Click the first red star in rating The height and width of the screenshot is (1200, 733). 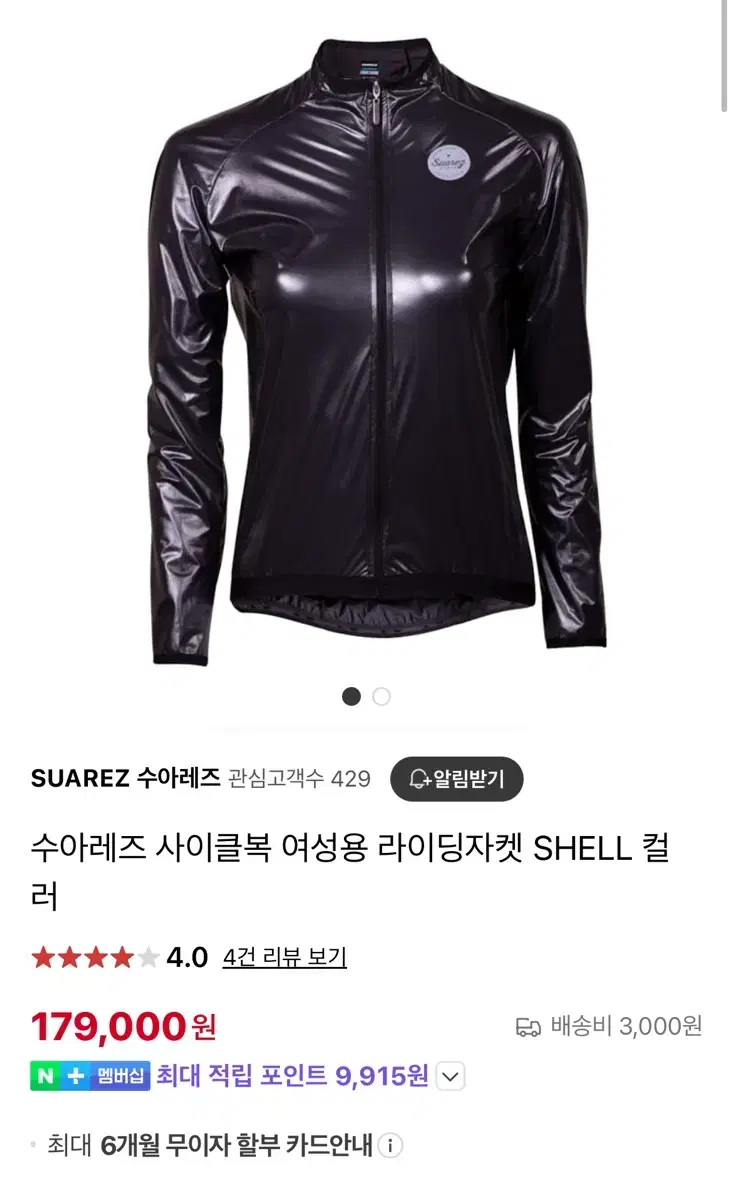pyautogui.click(x=44, y=955)
